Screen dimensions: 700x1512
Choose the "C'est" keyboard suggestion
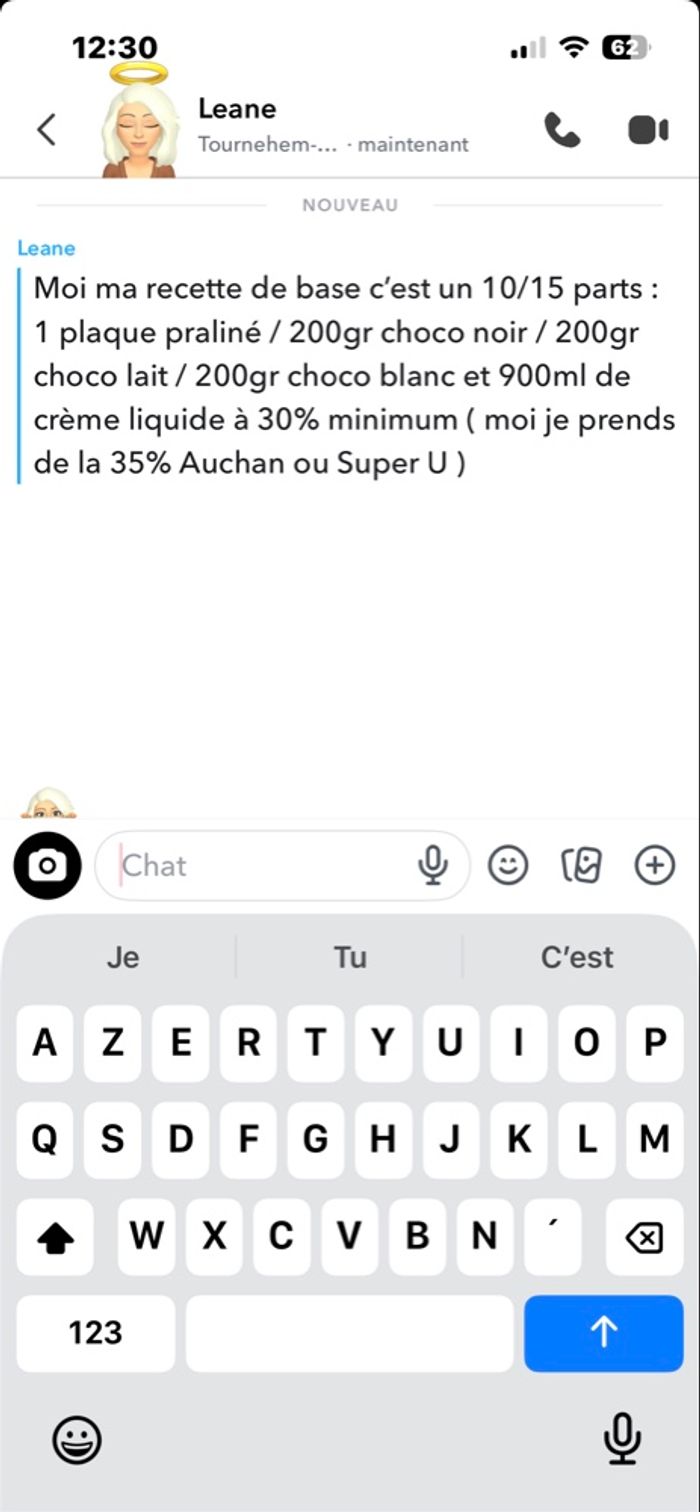577,957
